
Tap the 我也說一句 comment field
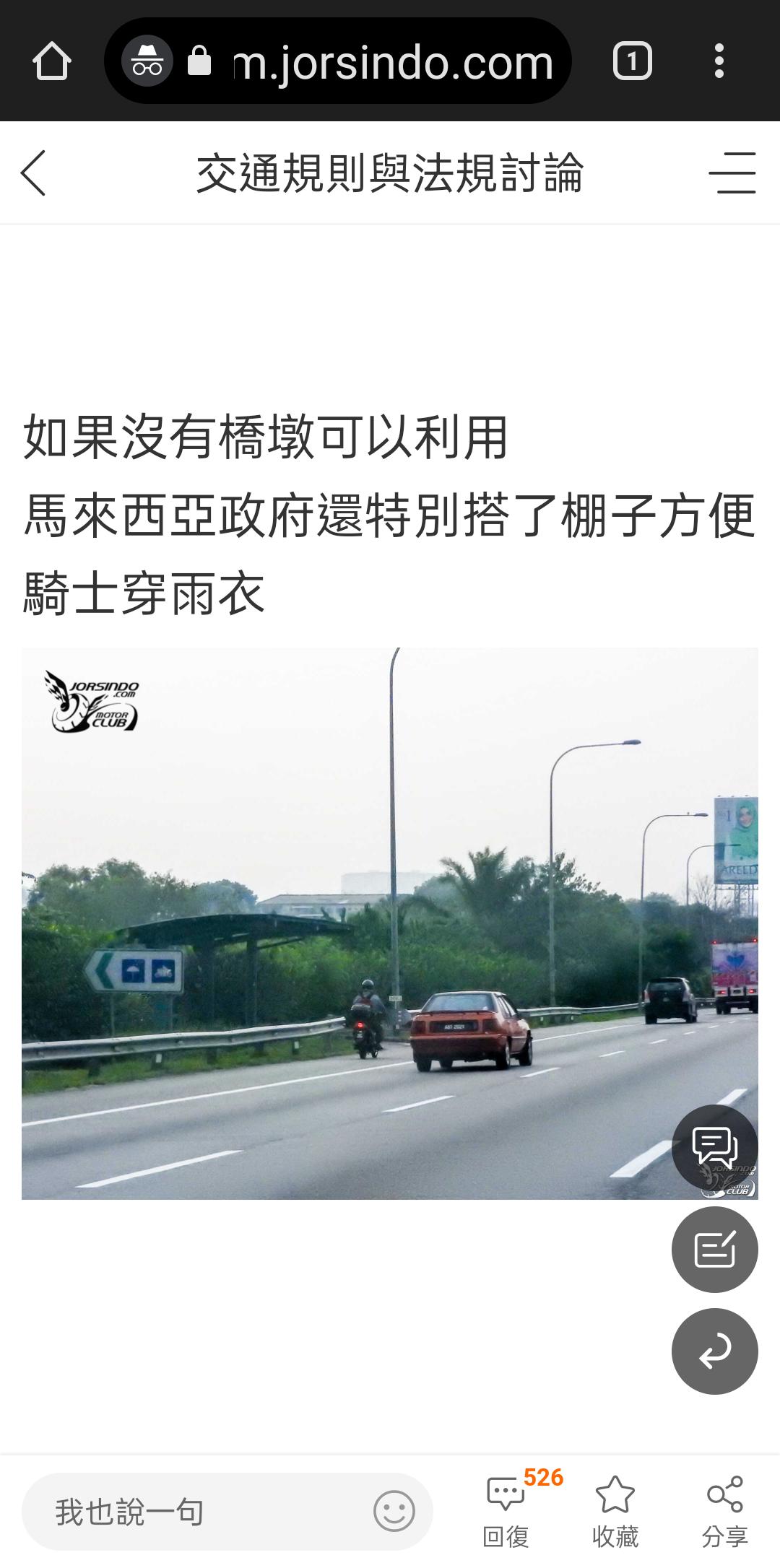tap(202, 1512)
